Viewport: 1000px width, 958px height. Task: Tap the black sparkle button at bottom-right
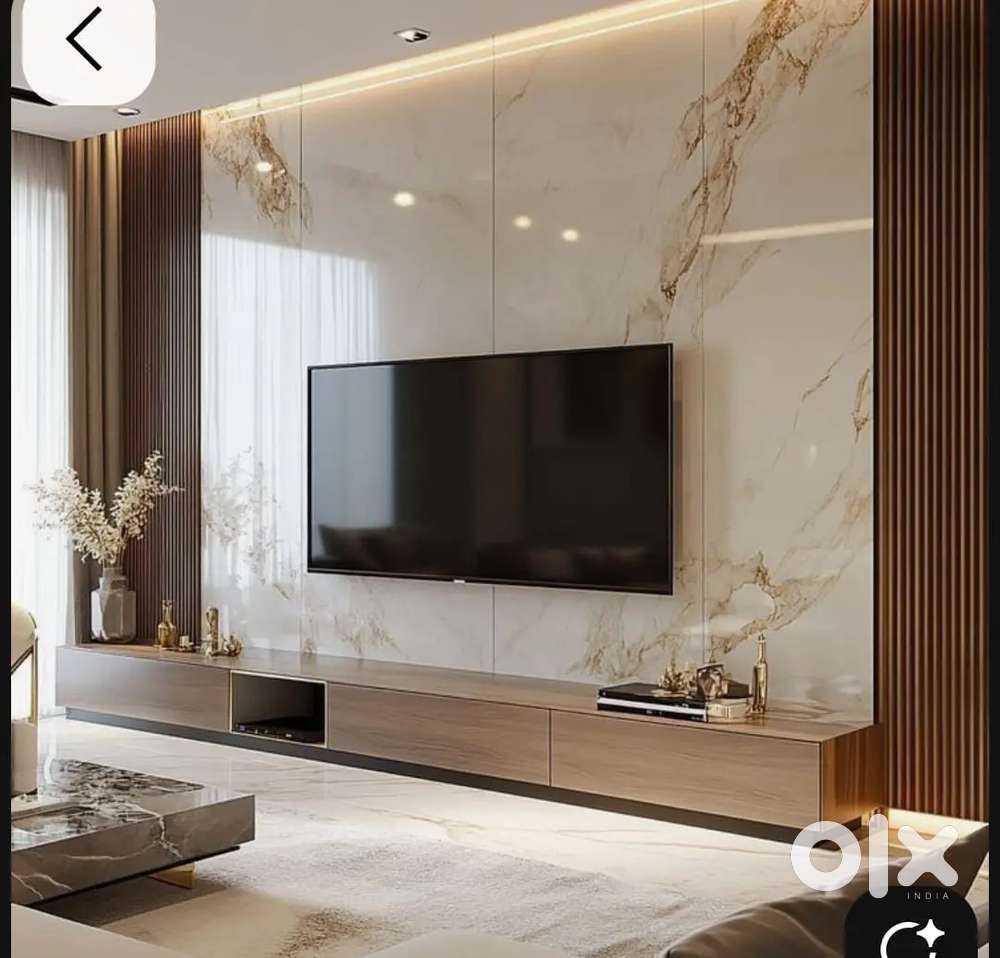tap(910, 932)
